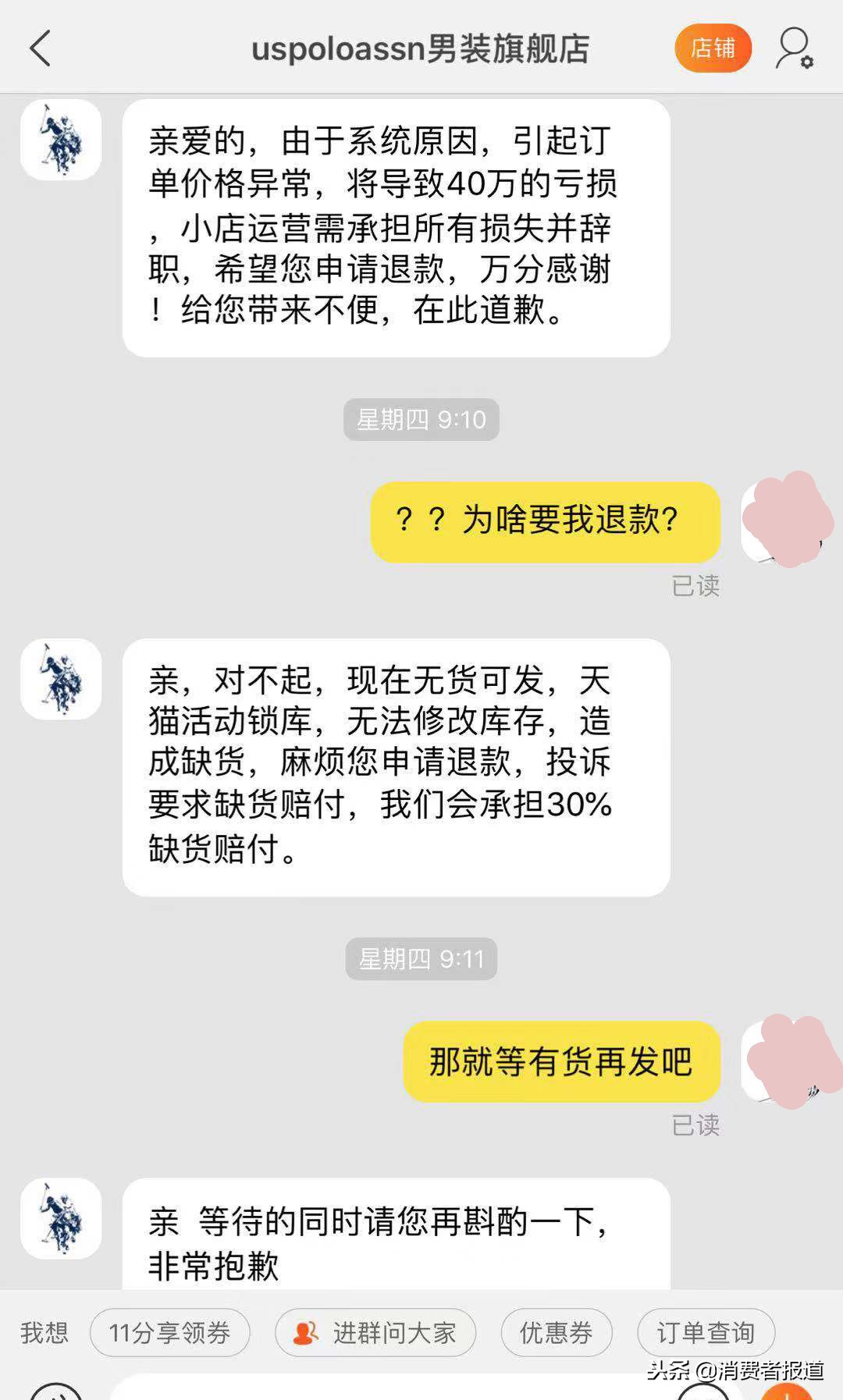Tap the yellow bubble 那就等有货再发吧
Screen dimensions: 843x1400
563,1063
